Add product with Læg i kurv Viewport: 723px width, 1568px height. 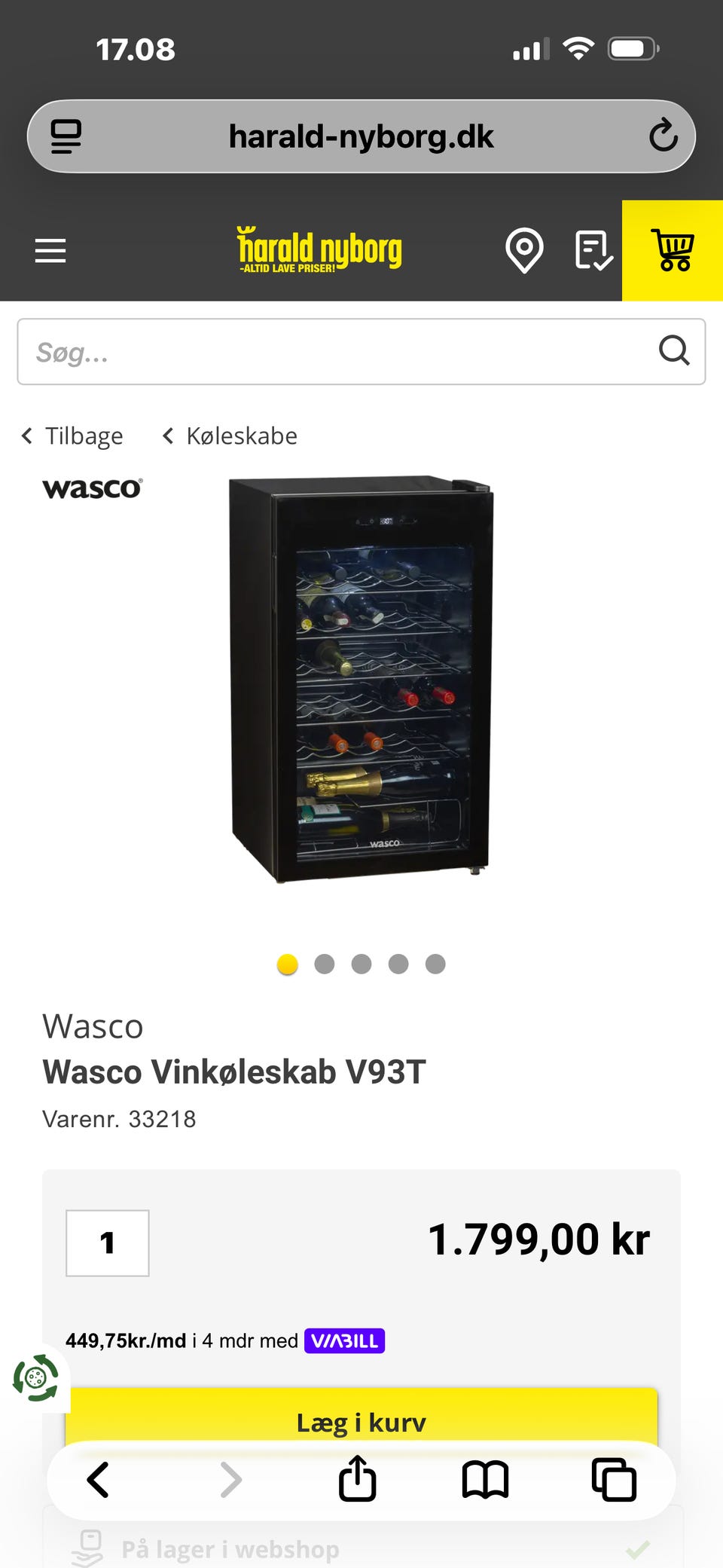point(361,1421)
